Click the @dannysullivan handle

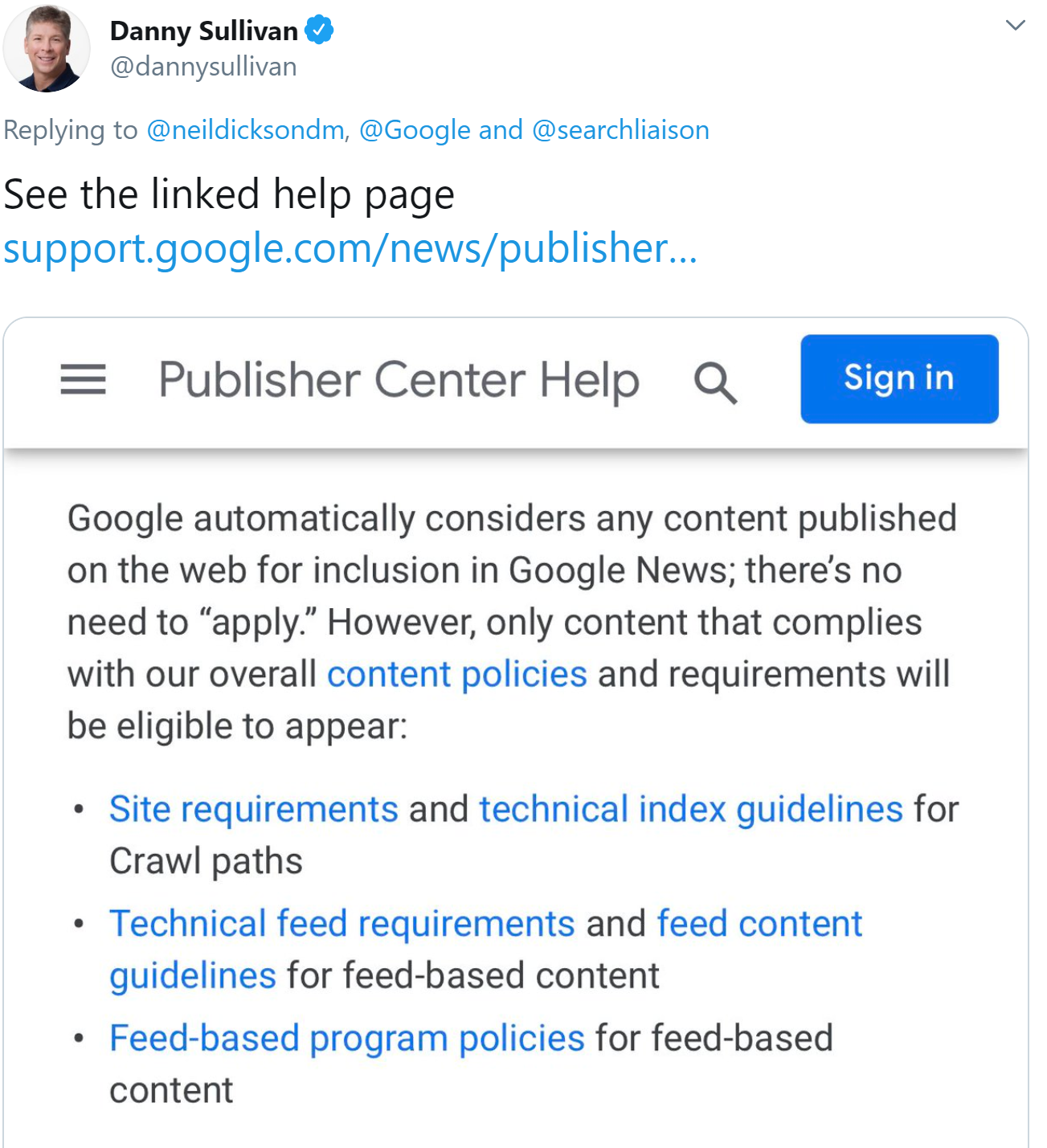(x=203, y=67)
